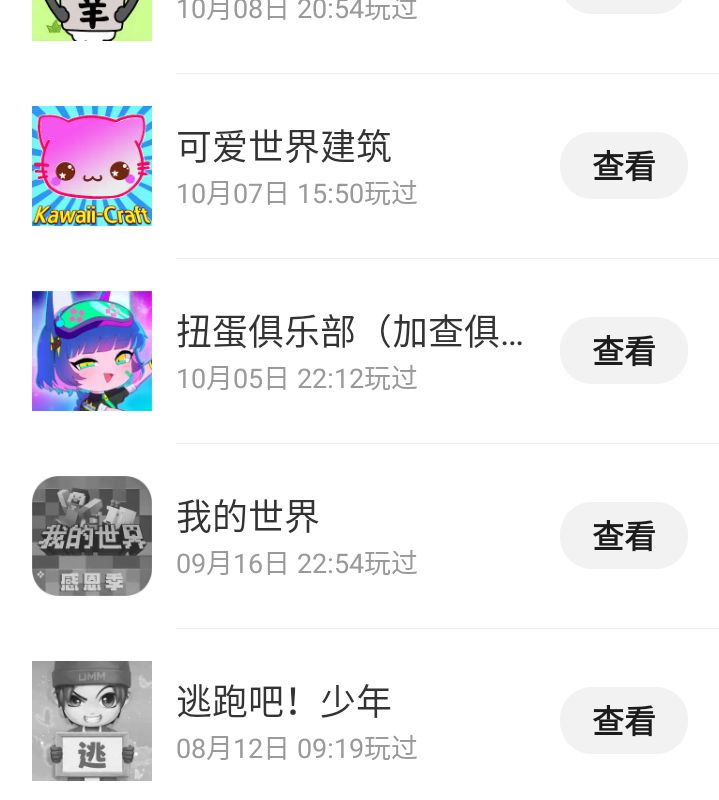Image resolution: width=719 pixels, height=800 pixels.
Task: View 扭蛋俱乐部 game via its 查看 button
Action: click(623, 351)
